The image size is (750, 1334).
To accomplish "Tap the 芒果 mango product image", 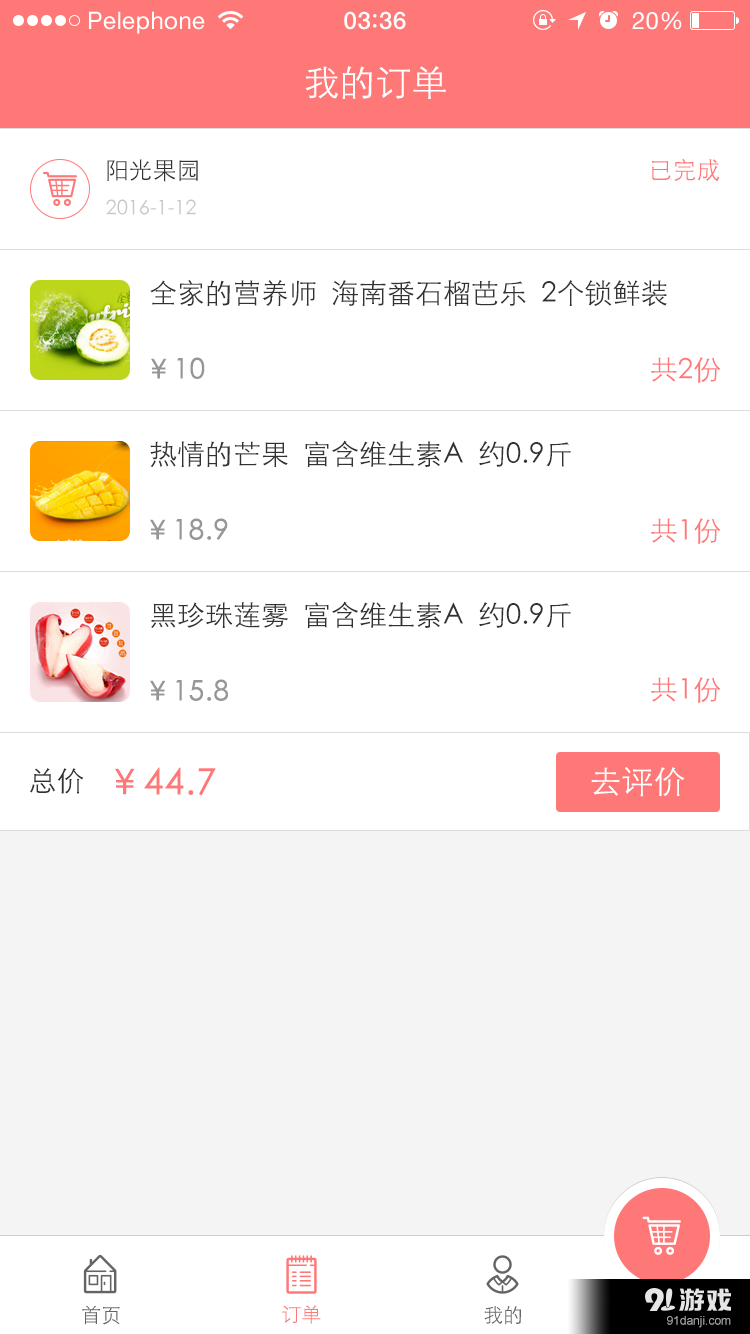I will [x=80, y=491].
